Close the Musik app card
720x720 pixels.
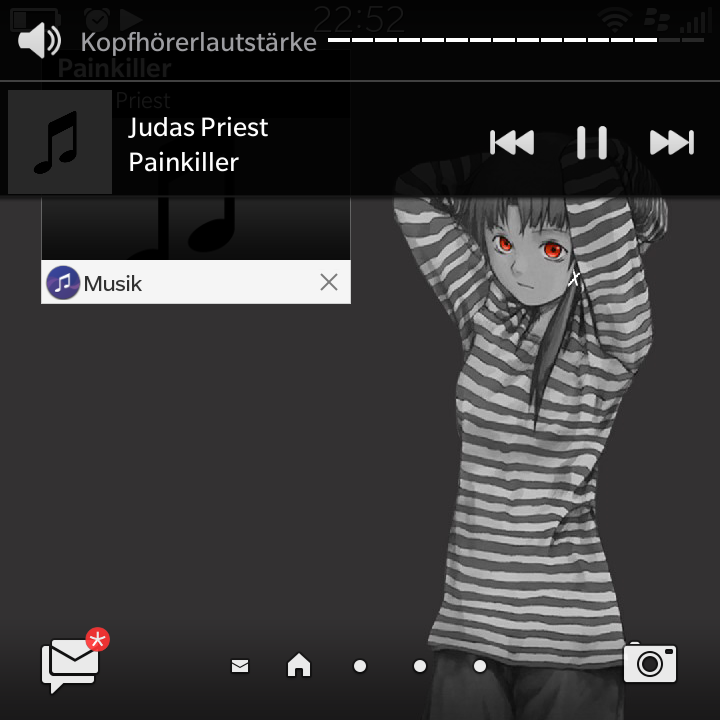pos(329,283)
